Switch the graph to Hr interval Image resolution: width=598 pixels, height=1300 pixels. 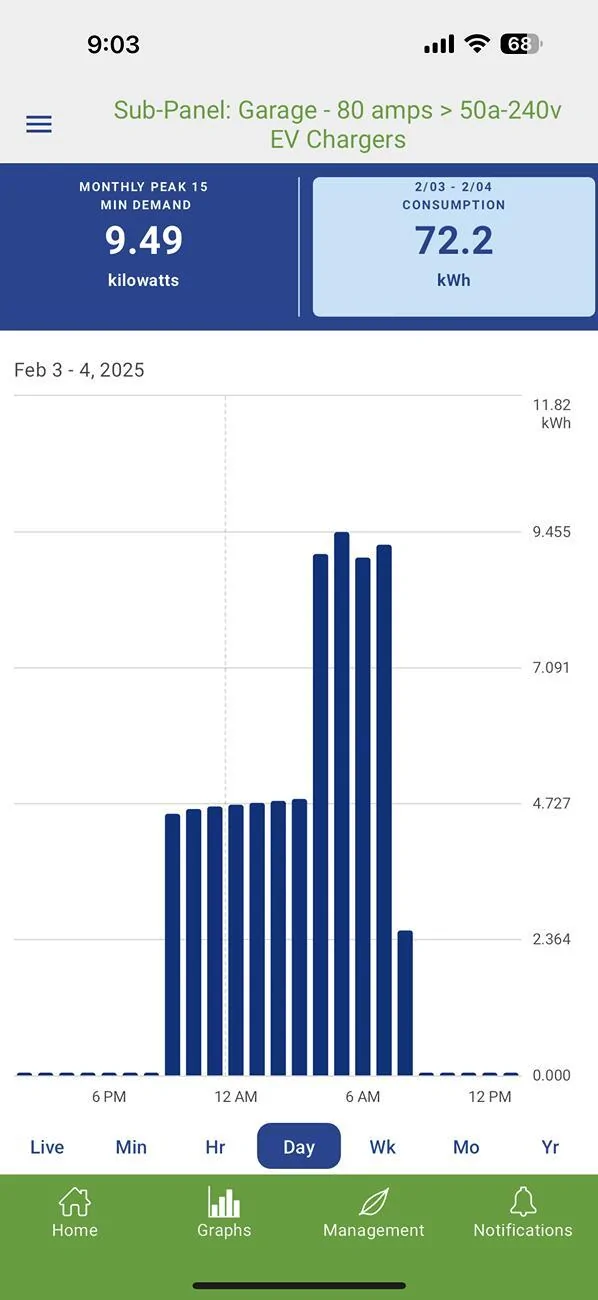[x=215, y=1147]
